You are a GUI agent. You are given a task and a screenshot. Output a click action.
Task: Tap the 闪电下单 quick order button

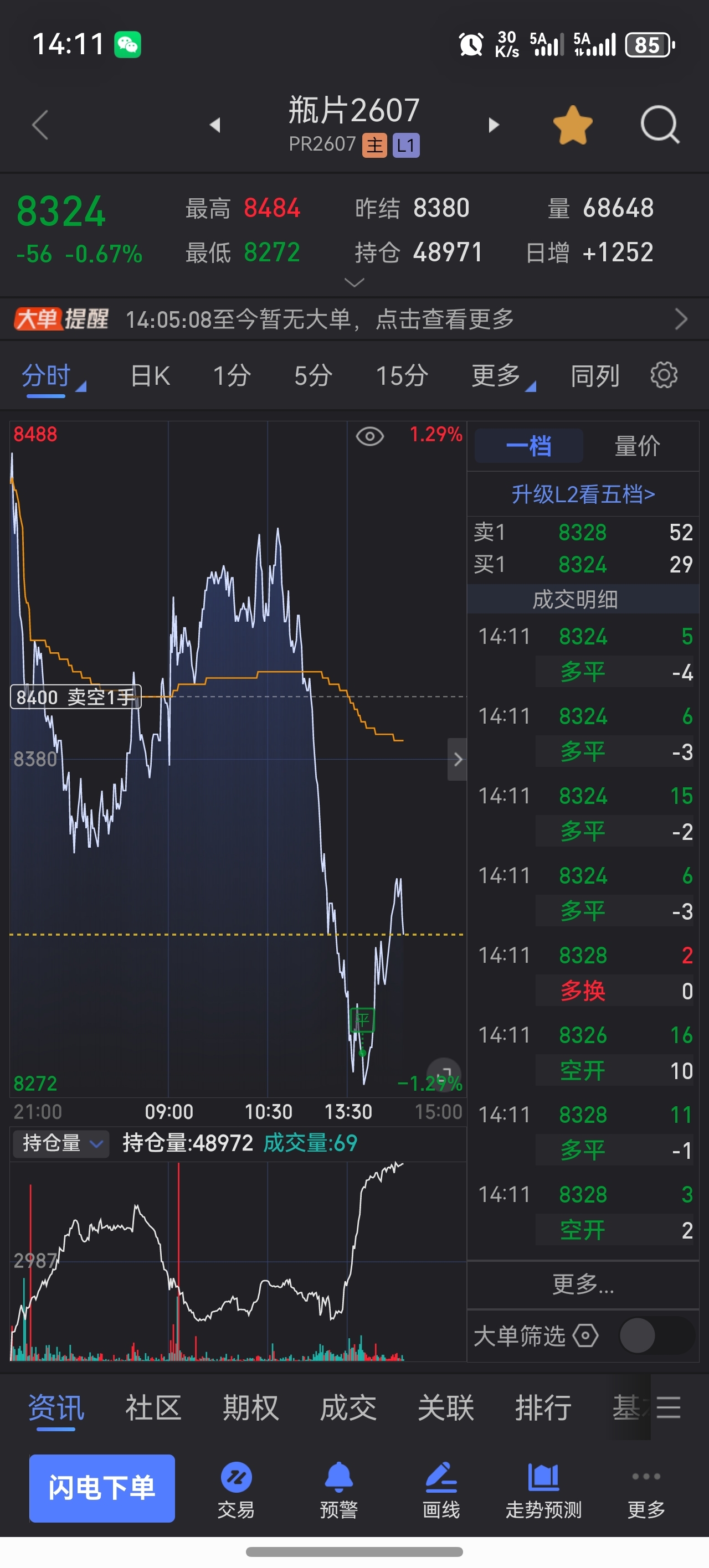point(102,1488)
